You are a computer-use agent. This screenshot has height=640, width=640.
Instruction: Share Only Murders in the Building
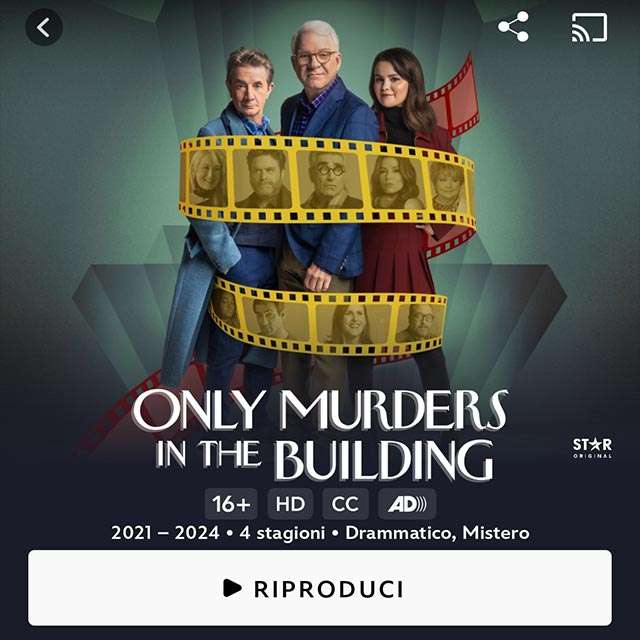click(x=513, y=27)
